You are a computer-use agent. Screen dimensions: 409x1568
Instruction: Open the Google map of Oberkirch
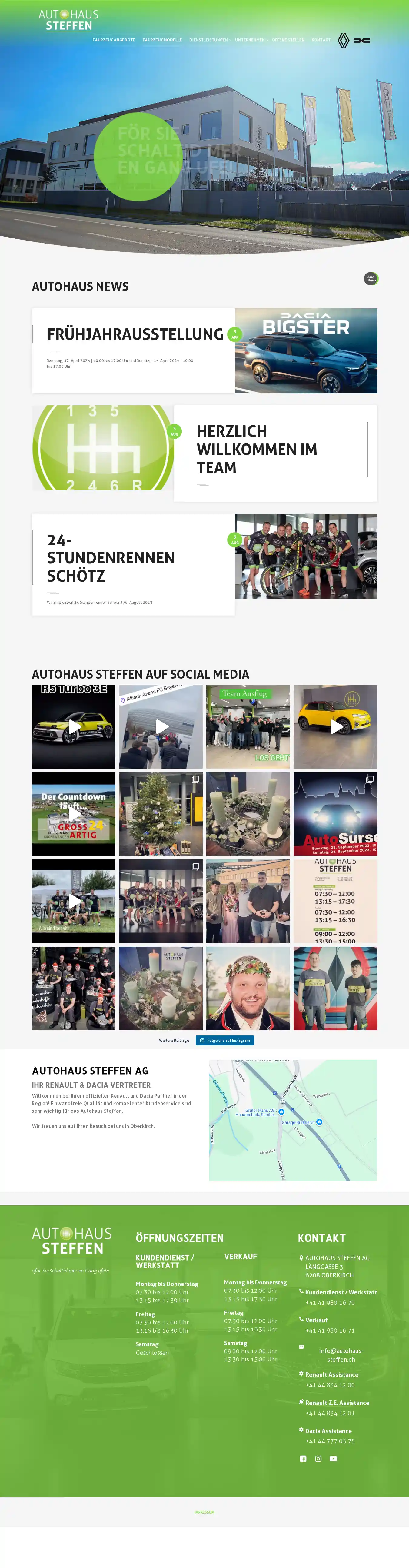[x=293, y=1120]
